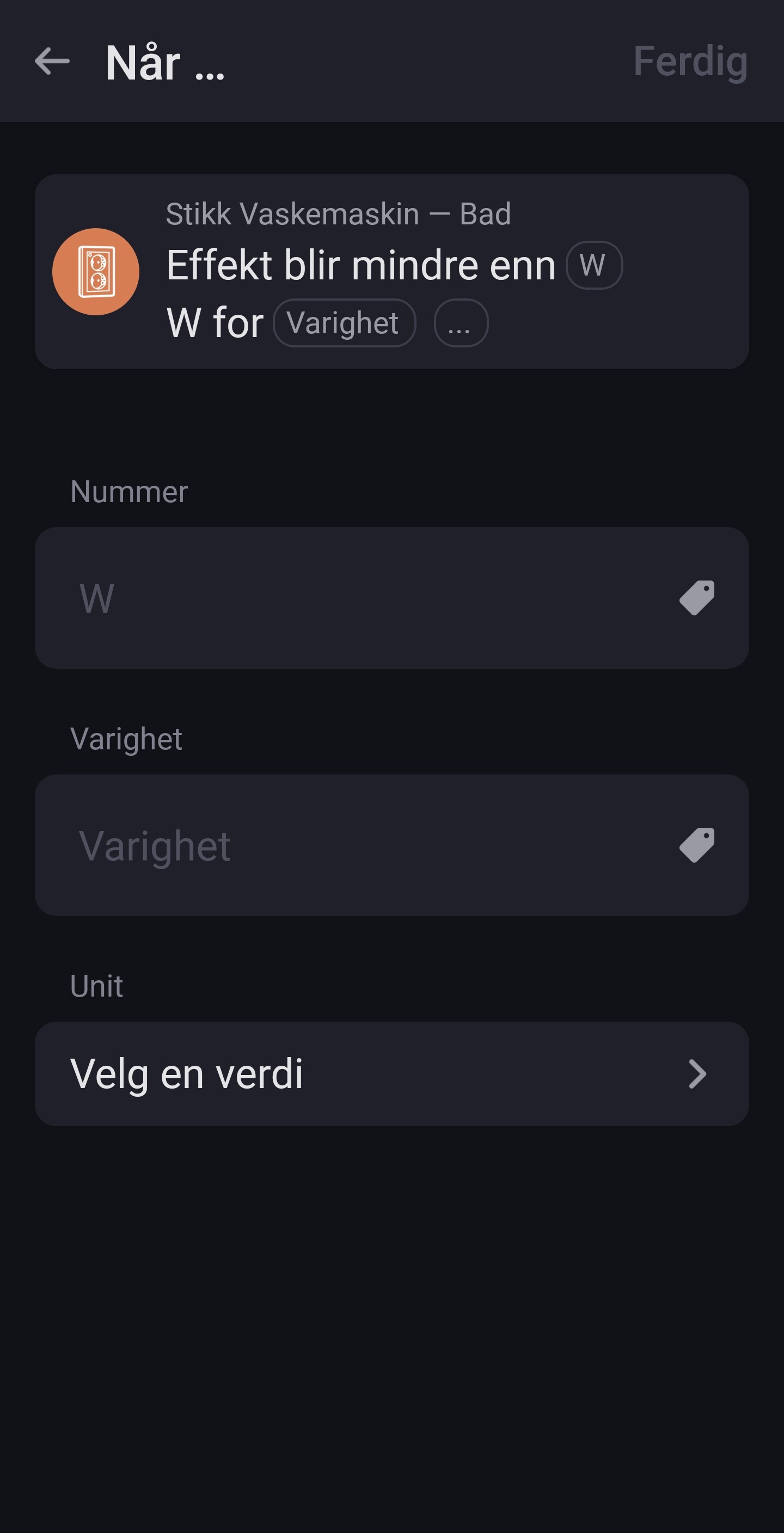
Task: Tap the ellipsis chip in the card
Action: 461,323
